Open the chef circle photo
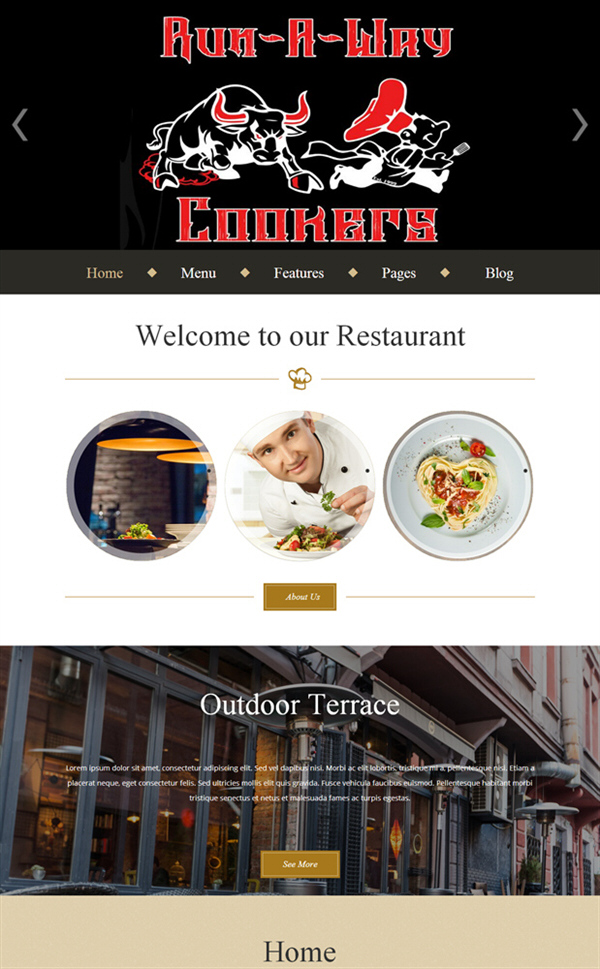This screenshot has width=600, height=969. tap(300, 486)
